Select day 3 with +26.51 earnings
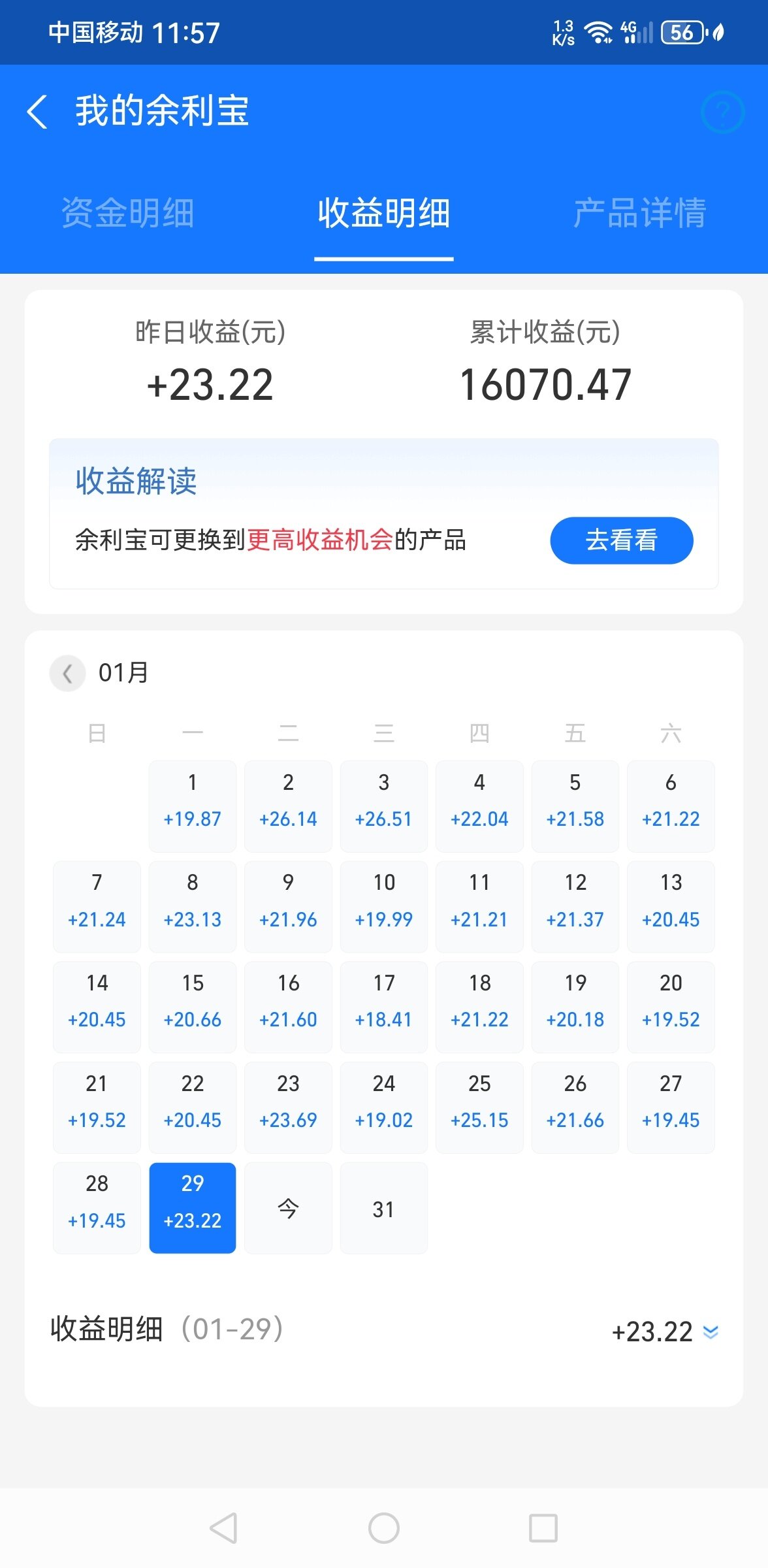 384,806
